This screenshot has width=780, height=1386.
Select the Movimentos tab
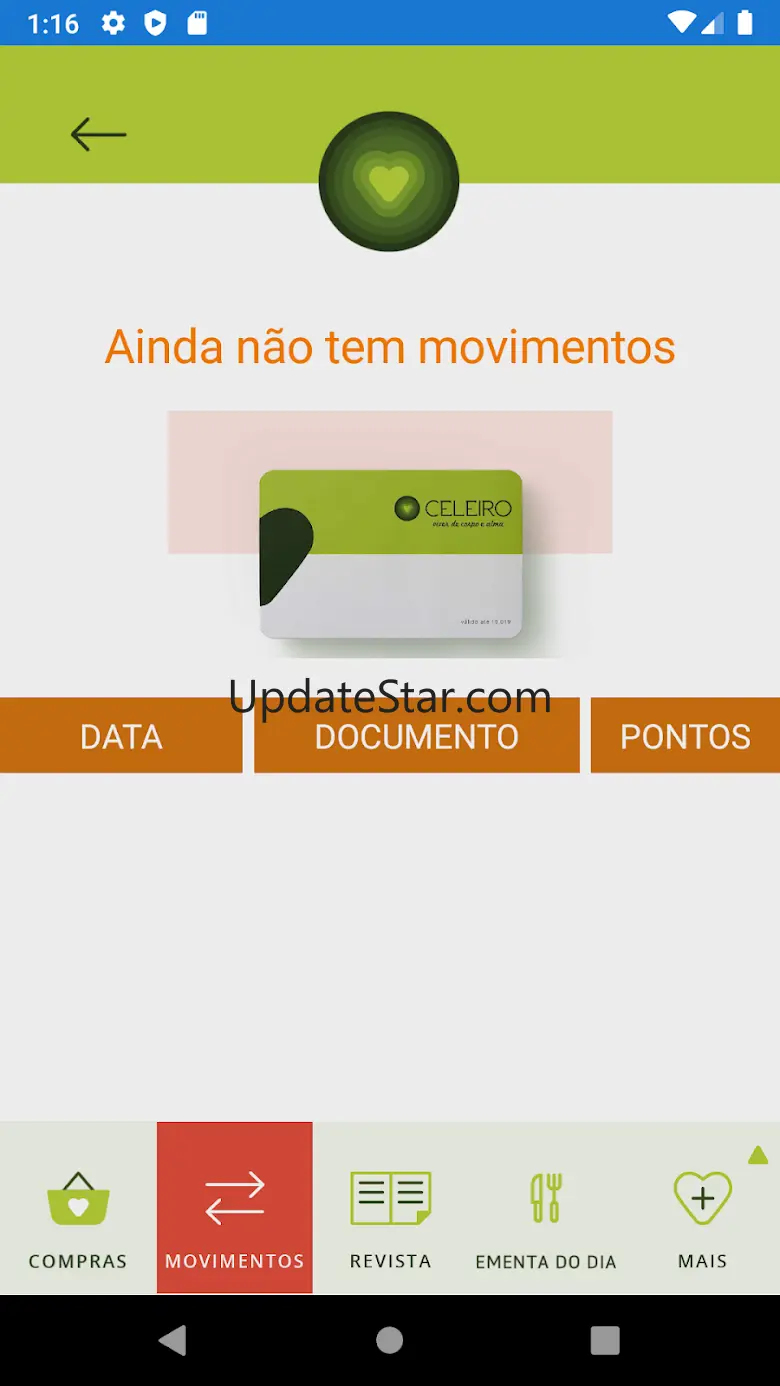[x=235, y=1208]
